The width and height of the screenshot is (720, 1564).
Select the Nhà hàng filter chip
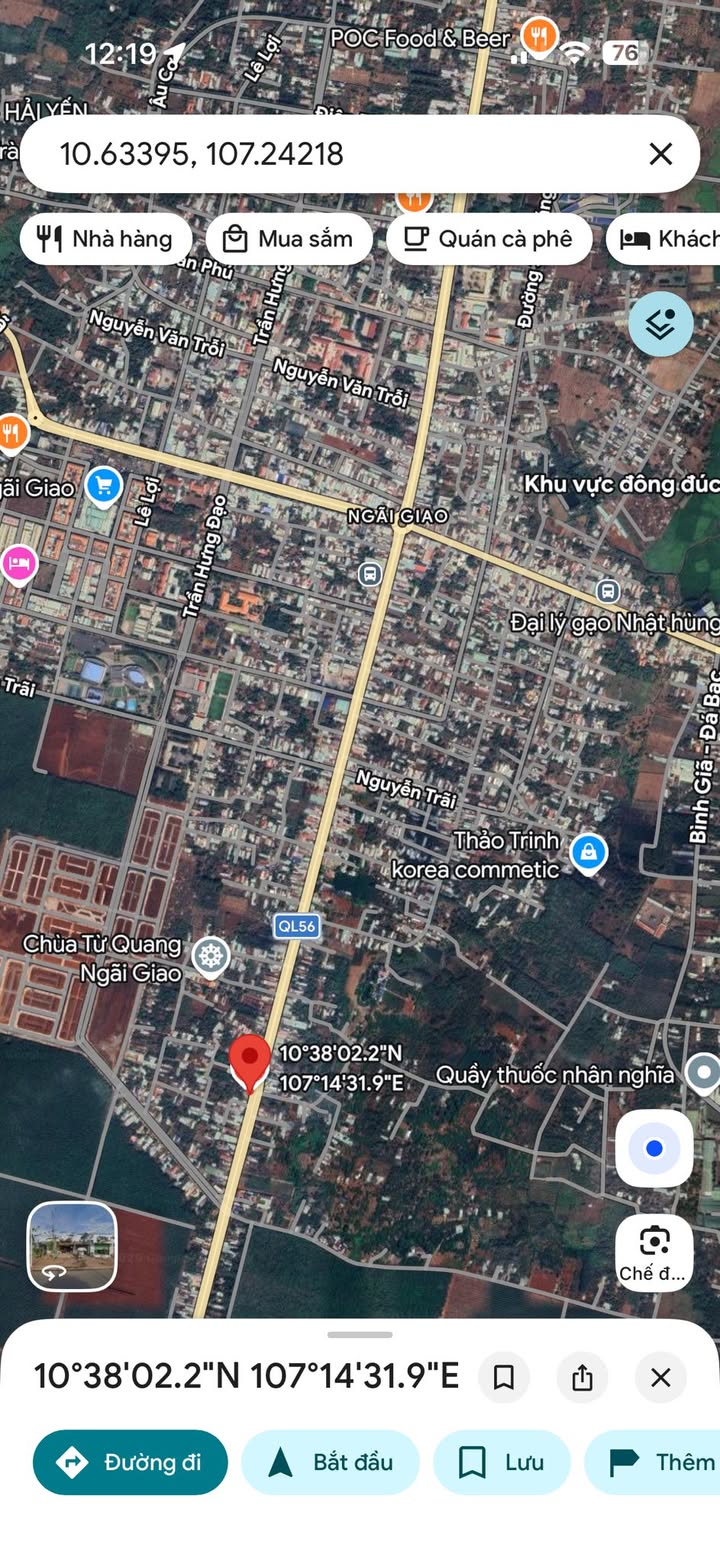click(106, 239)
